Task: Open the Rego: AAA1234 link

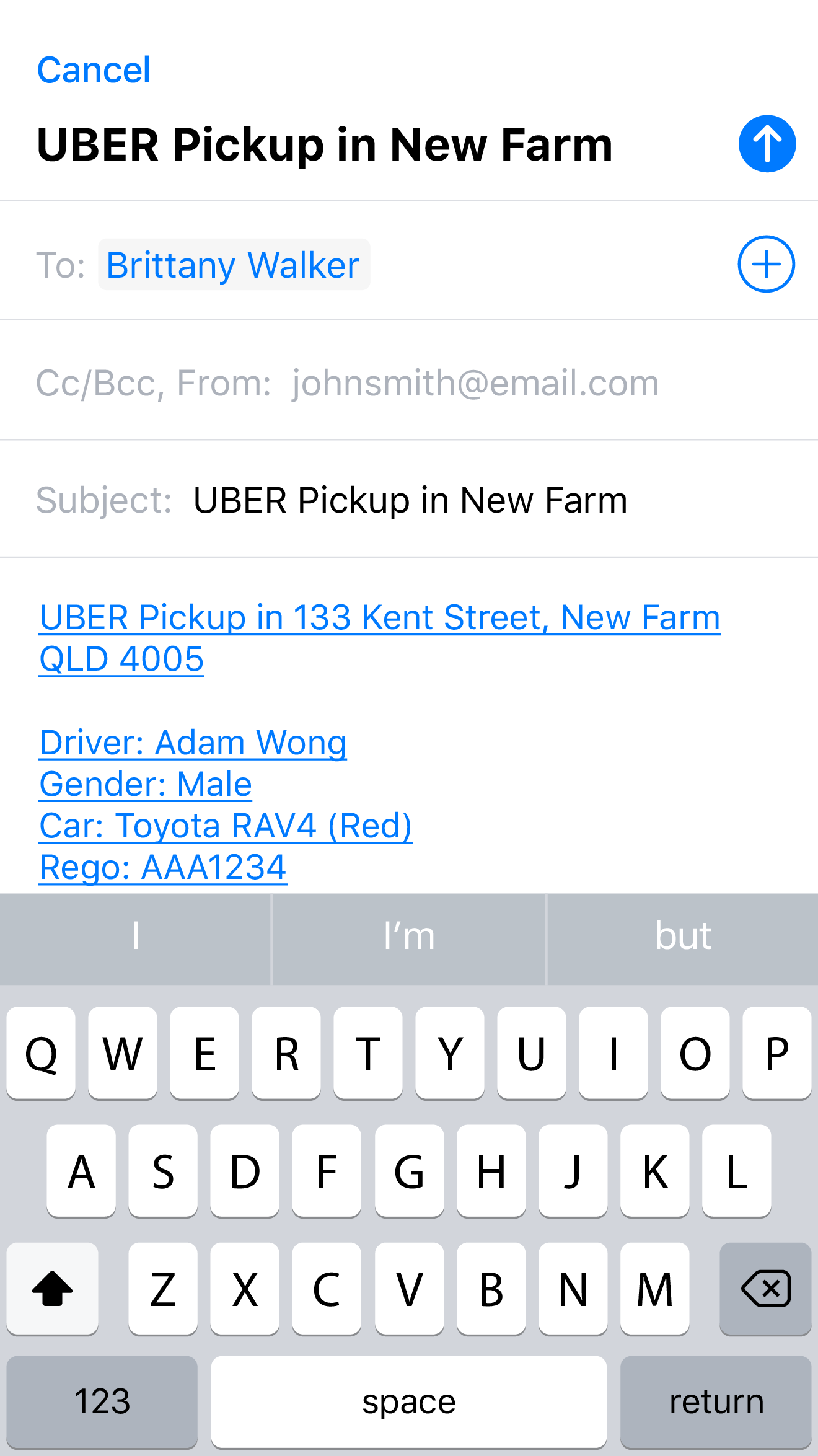Action: coord(162,867)
